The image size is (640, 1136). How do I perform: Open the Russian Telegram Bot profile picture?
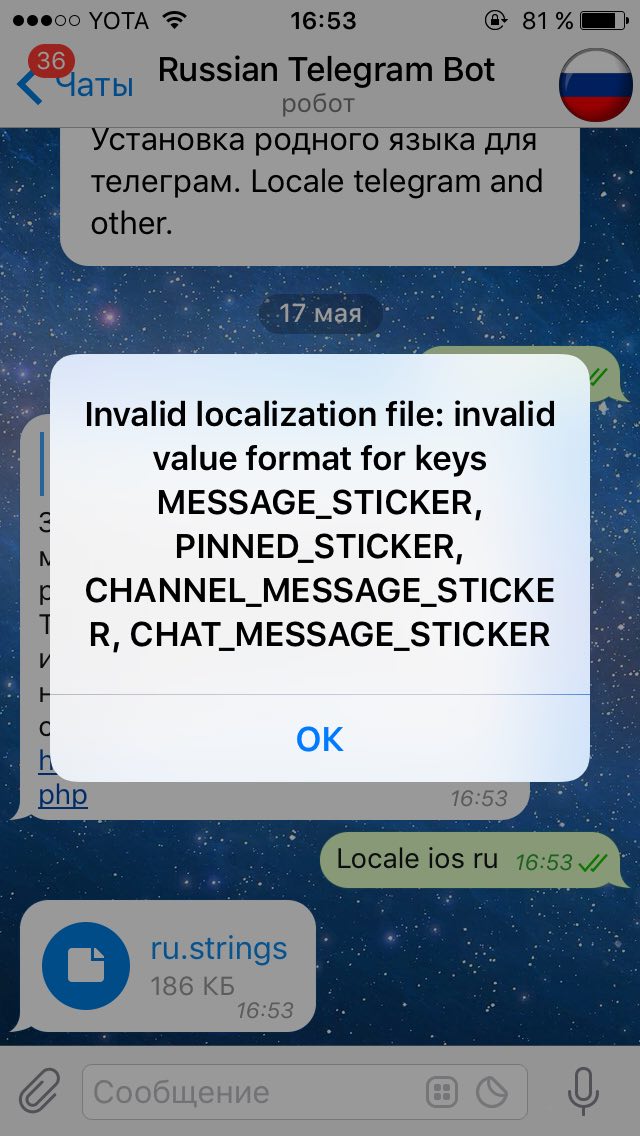click(596, 85)
